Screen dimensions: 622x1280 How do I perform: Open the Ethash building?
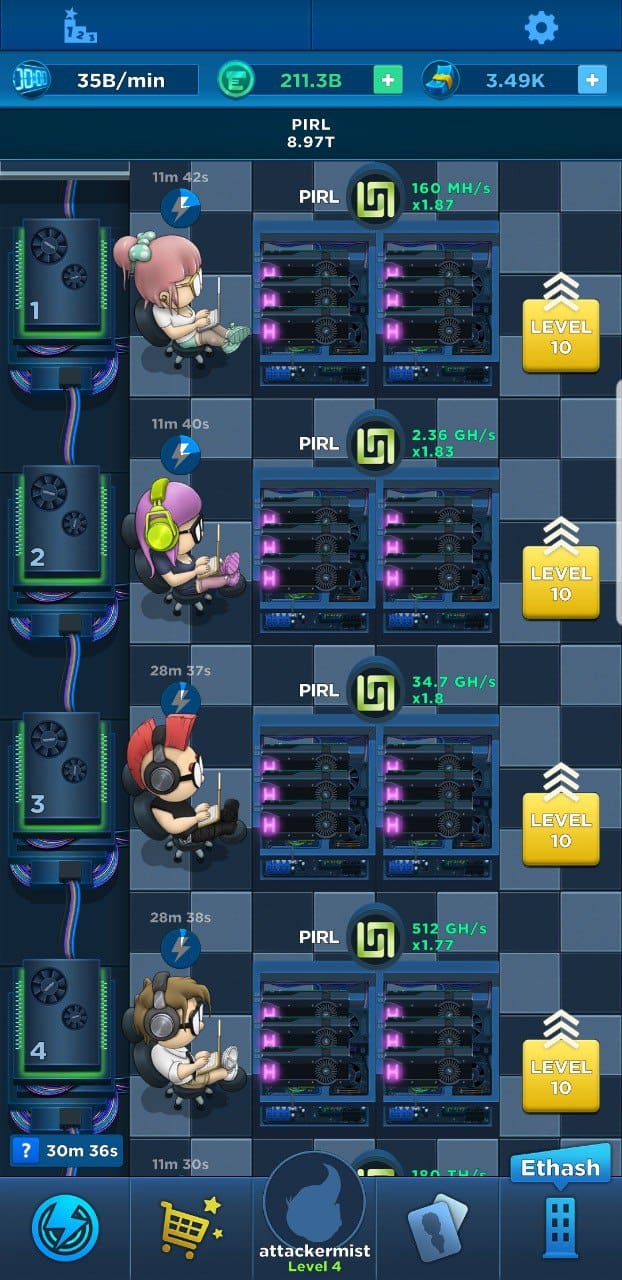tap(561, 1210)
